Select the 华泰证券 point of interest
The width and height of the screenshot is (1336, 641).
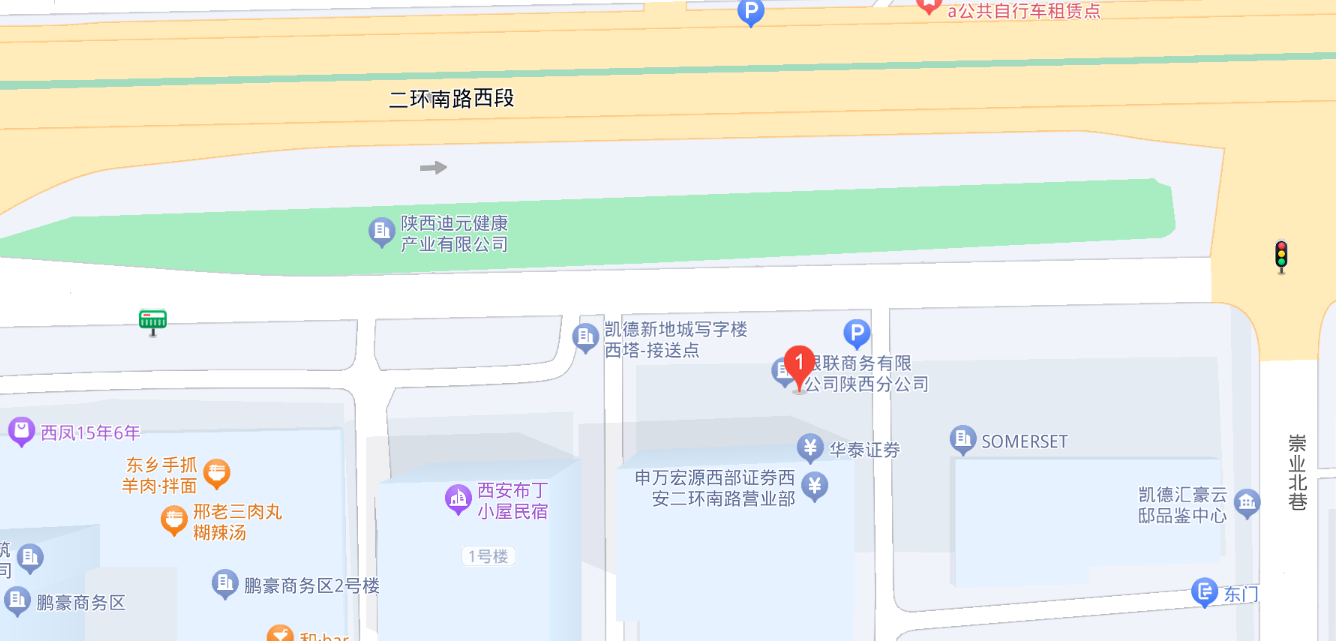[810, 448]
